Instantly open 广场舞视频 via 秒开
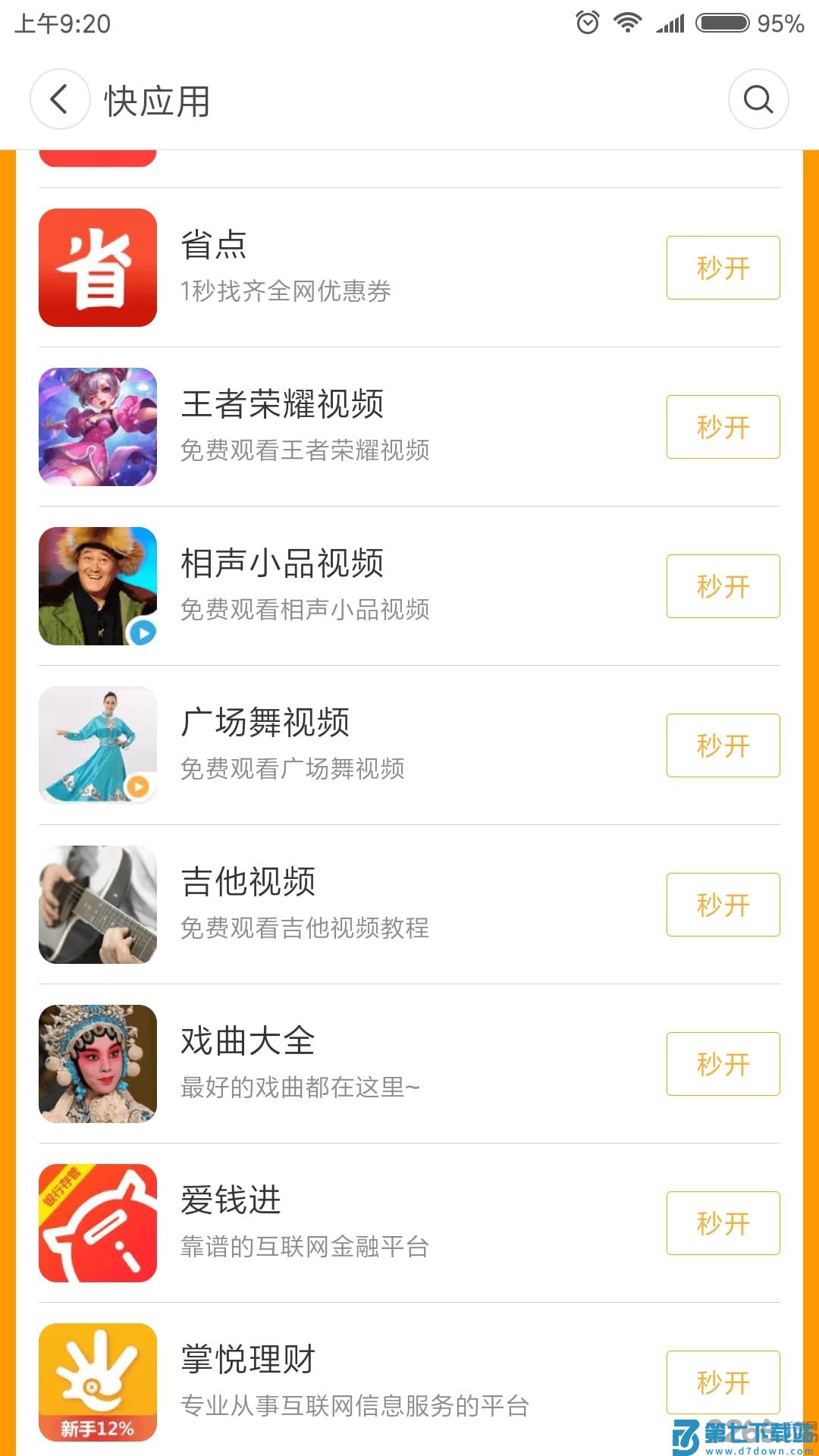819x1456 pixels. tap(723, 745)
